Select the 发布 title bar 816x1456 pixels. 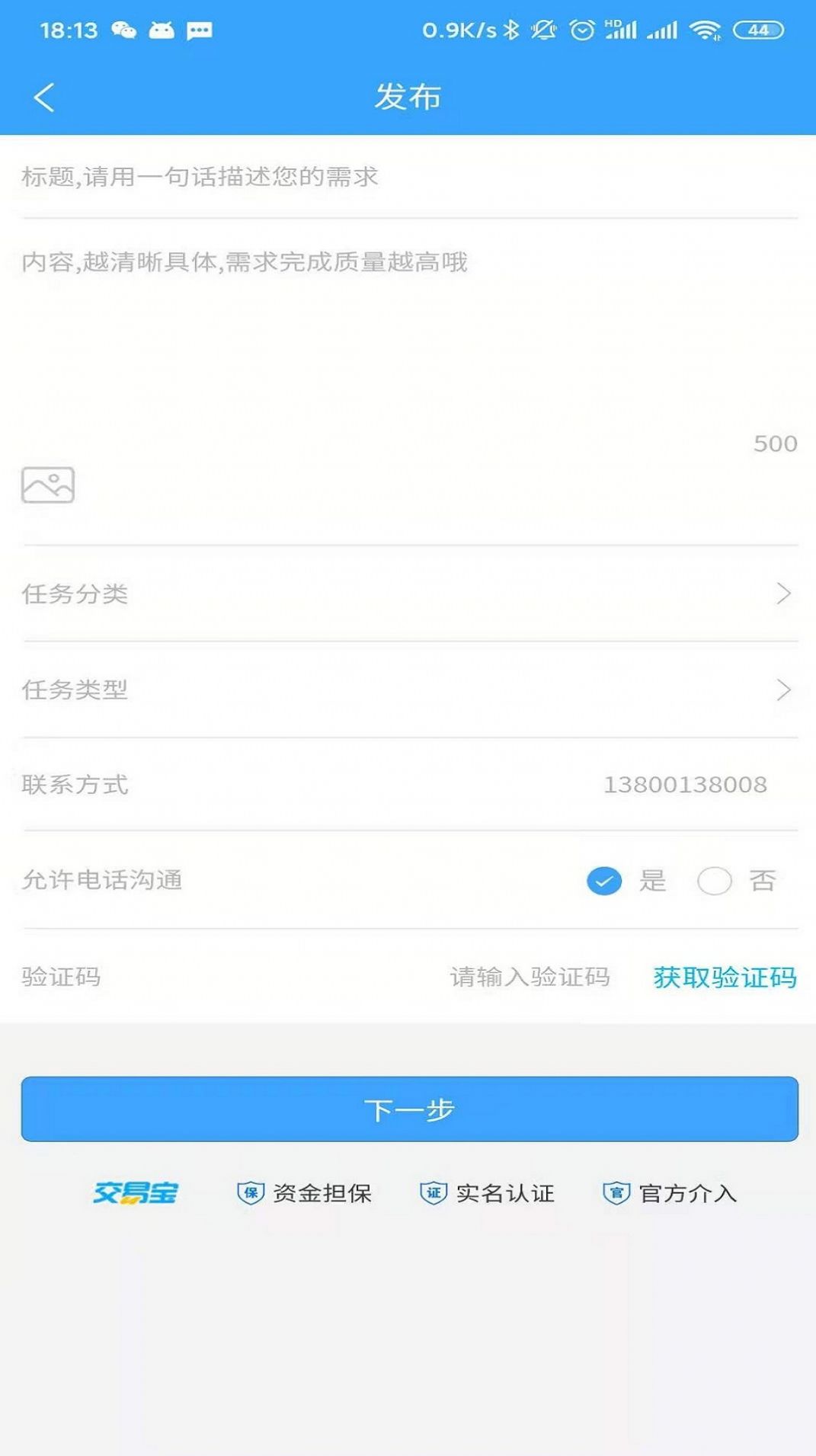[x=407, y=97]
